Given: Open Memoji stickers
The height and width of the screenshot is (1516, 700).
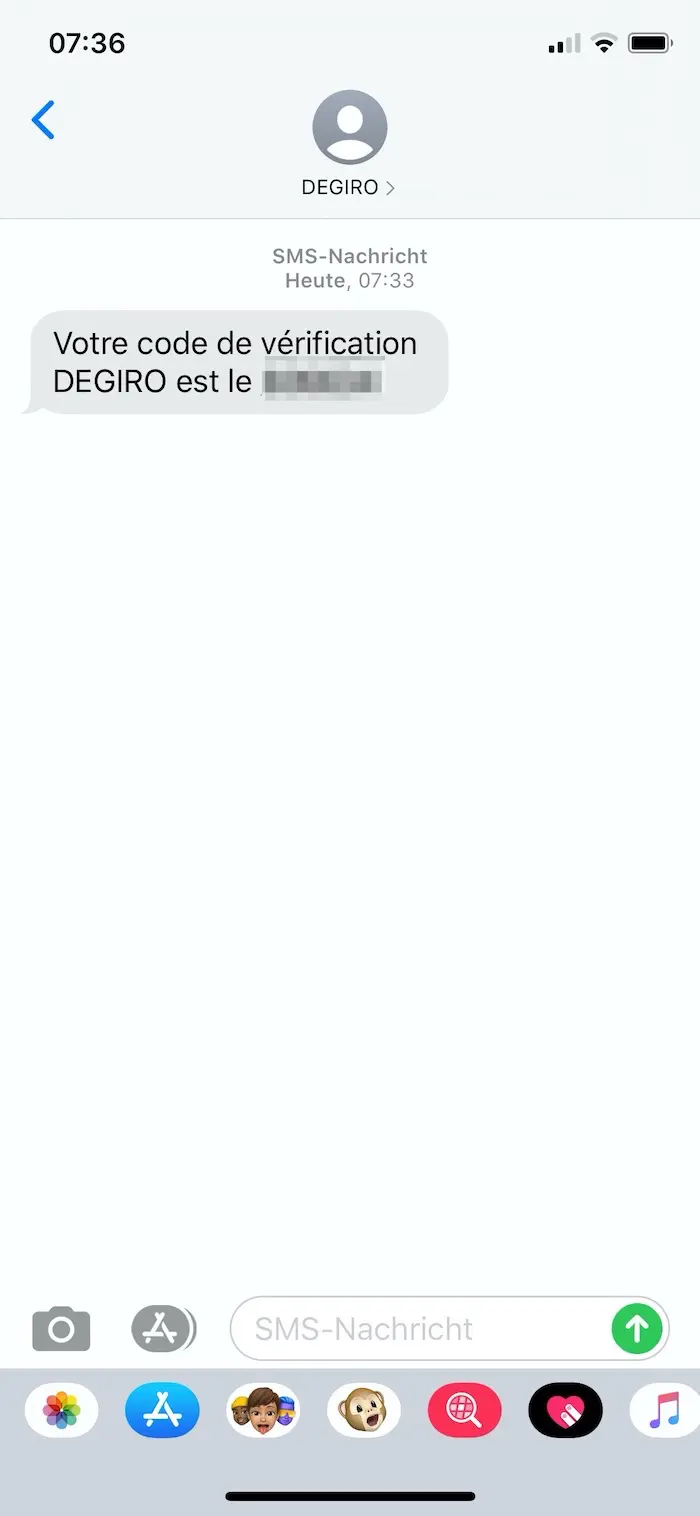Looking at the screenshot, I should point(263,1411).
